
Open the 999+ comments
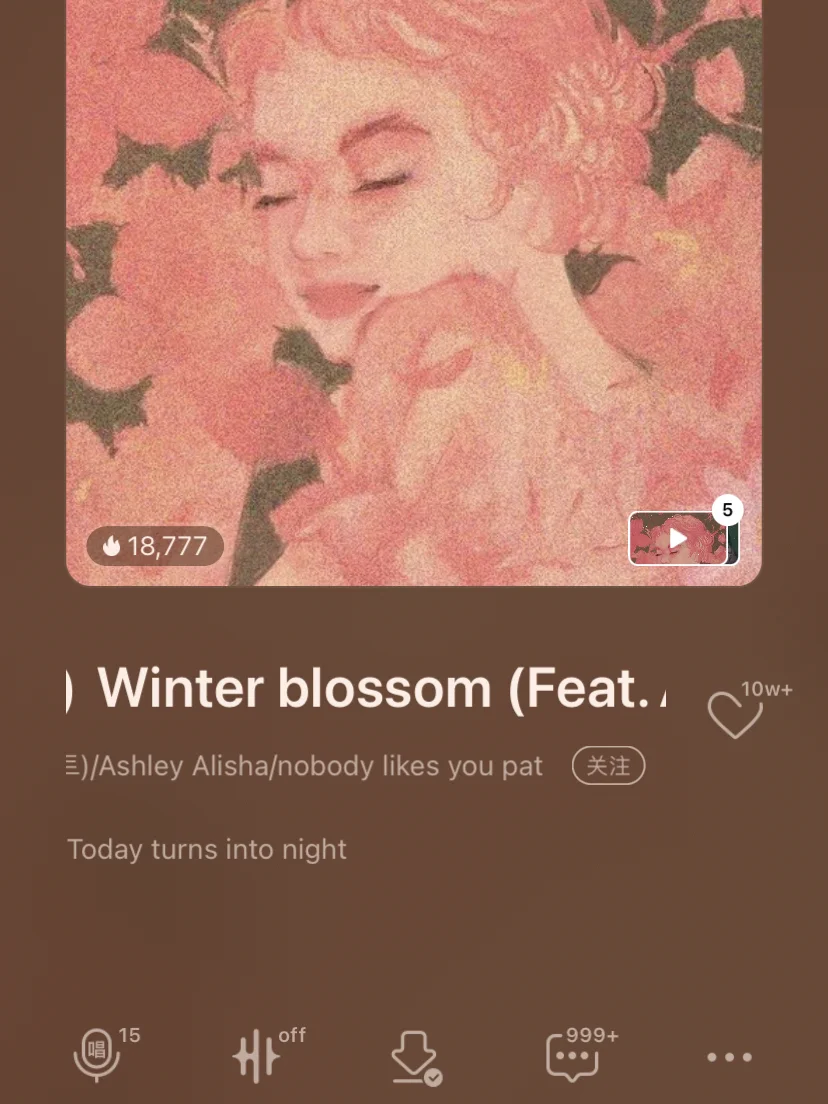(x=572, y=1056)
